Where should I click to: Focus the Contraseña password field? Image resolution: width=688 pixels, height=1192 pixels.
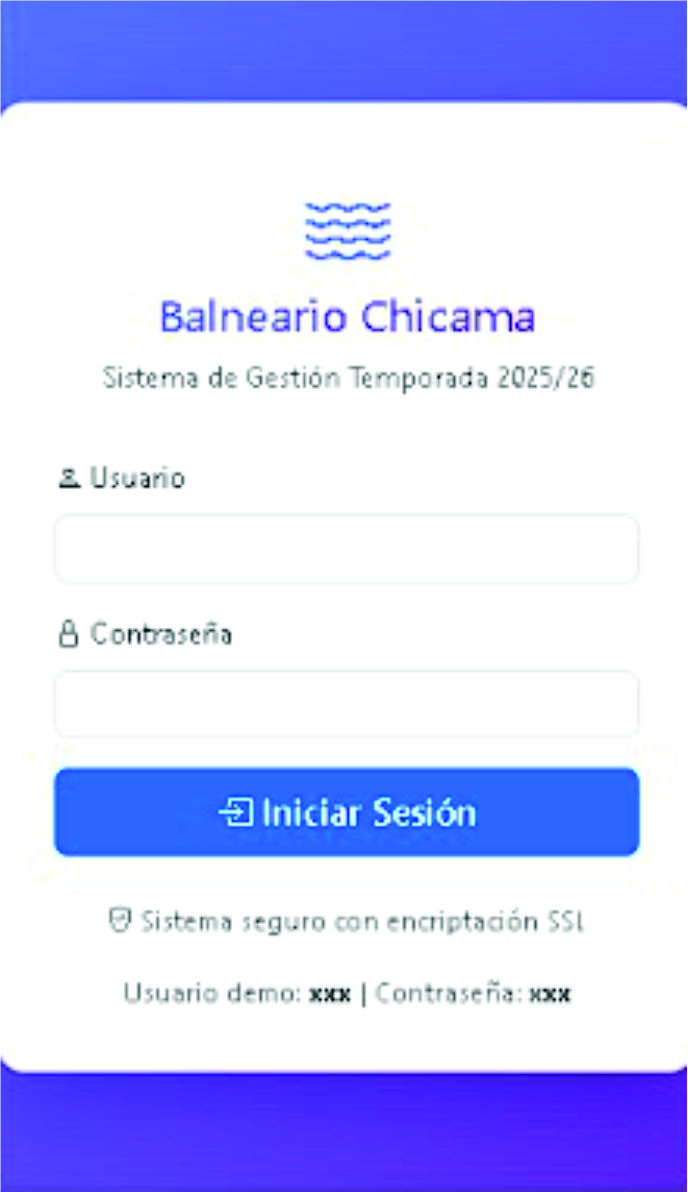click(x=346, y=704)
